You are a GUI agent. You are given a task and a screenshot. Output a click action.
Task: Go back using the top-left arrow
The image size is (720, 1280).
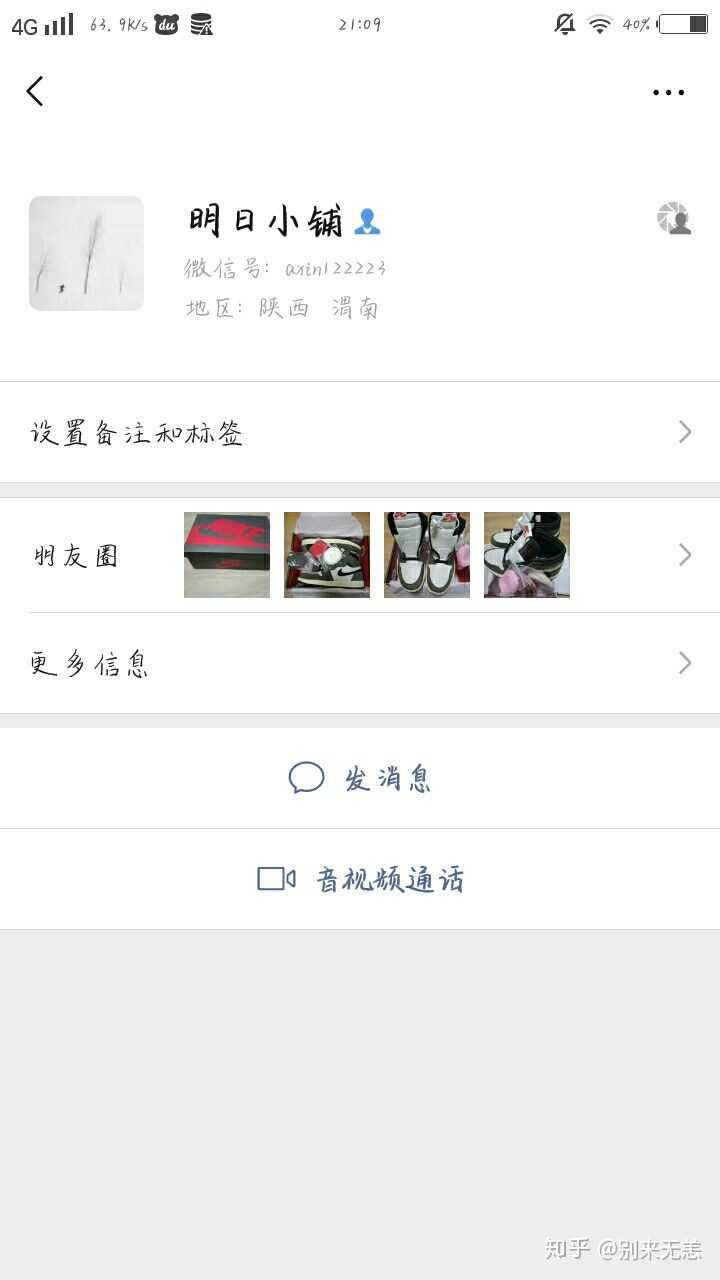pyautogui.click(x=35, y=92)
